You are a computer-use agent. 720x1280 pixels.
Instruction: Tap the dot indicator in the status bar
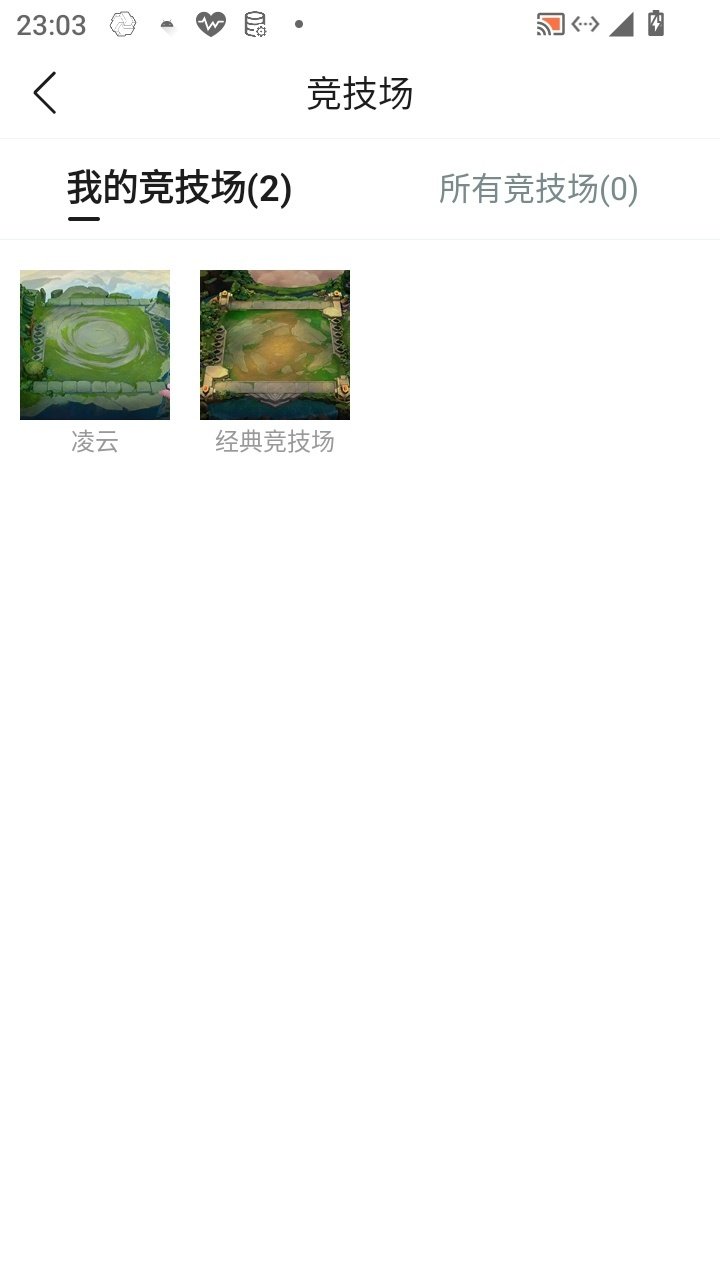(298, 27)
